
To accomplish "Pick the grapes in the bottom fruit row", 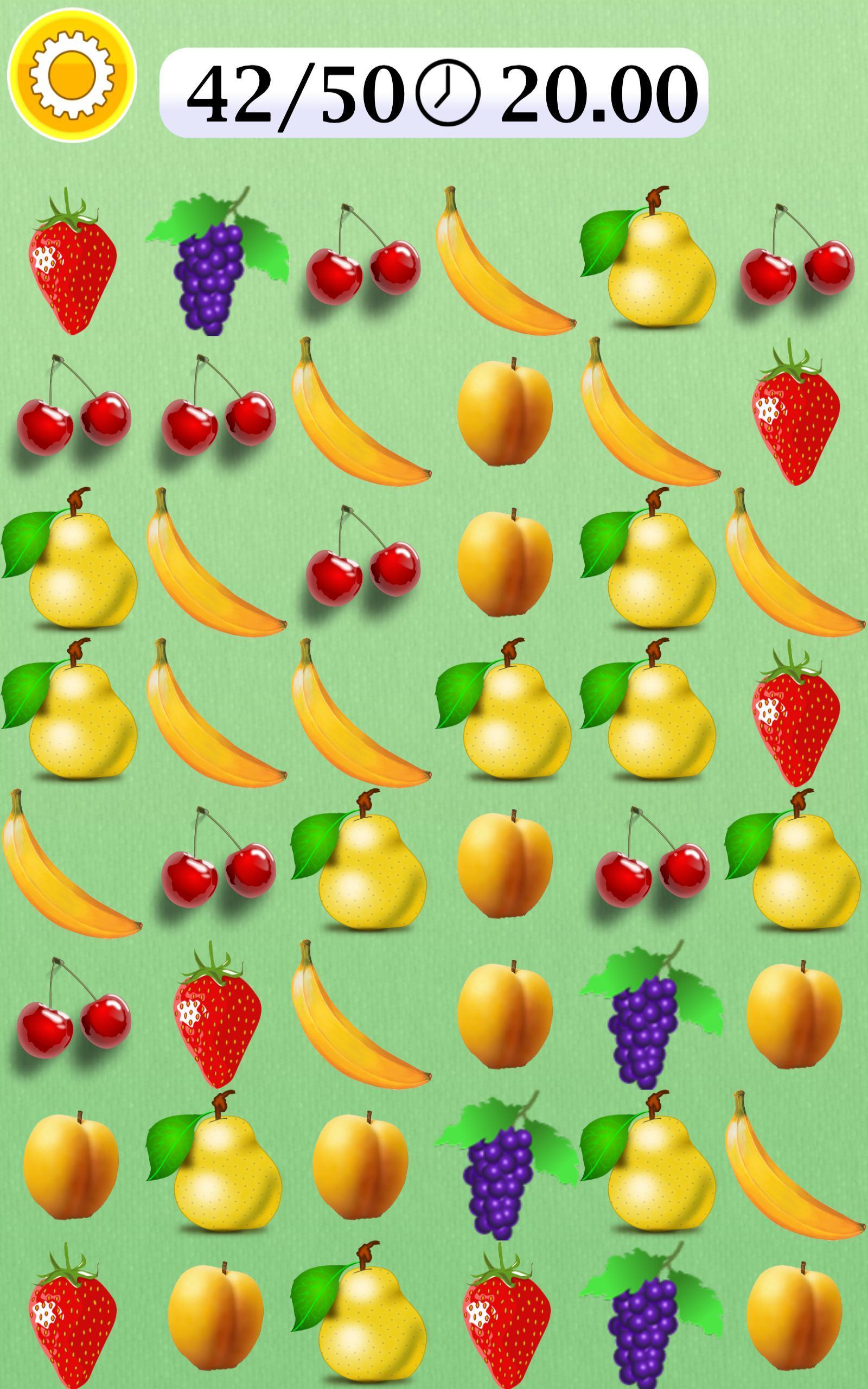I will [646, 1320].
